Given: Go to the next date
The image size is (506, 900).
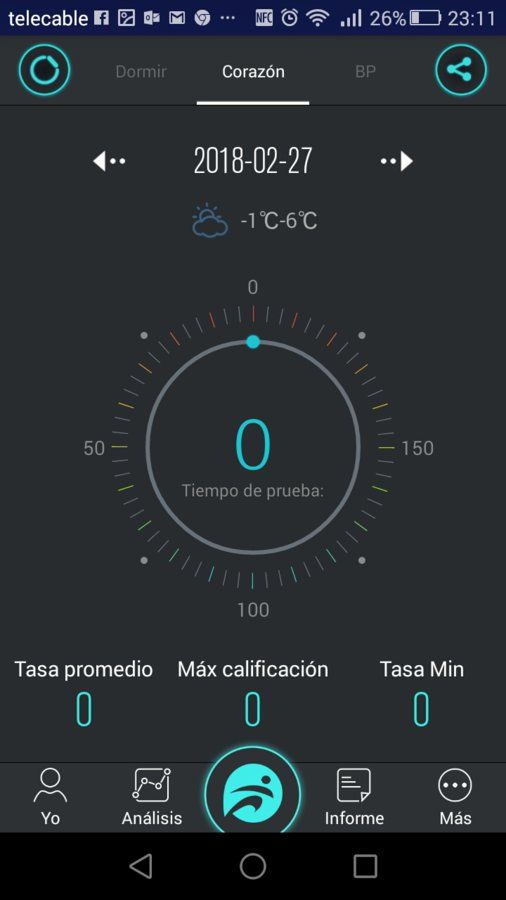Looking at the screenshot, I should click(396, 161).
